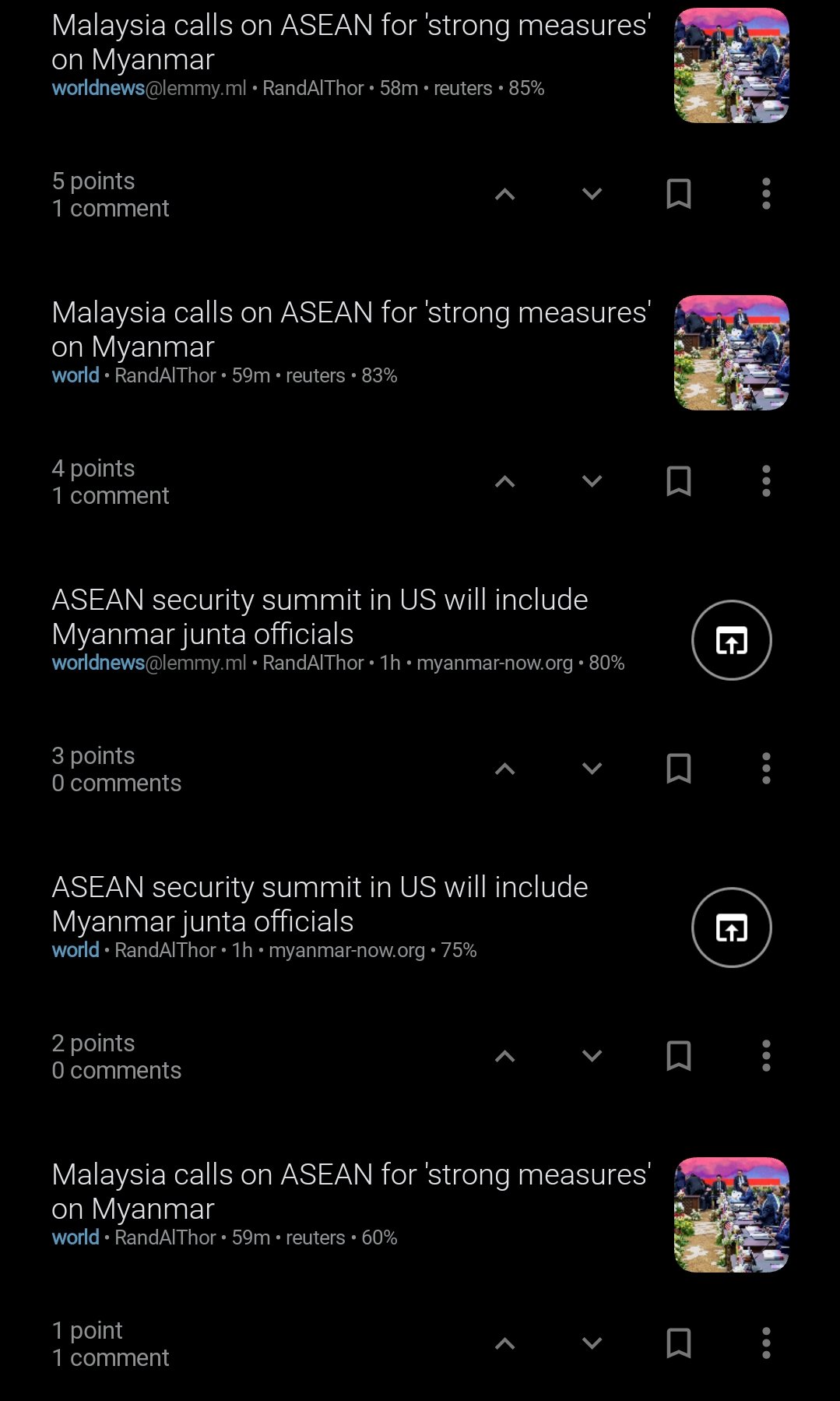Viewport: 840px width, 1401px height.
Task: Open the world community on the 75% post
Action: 76,950
